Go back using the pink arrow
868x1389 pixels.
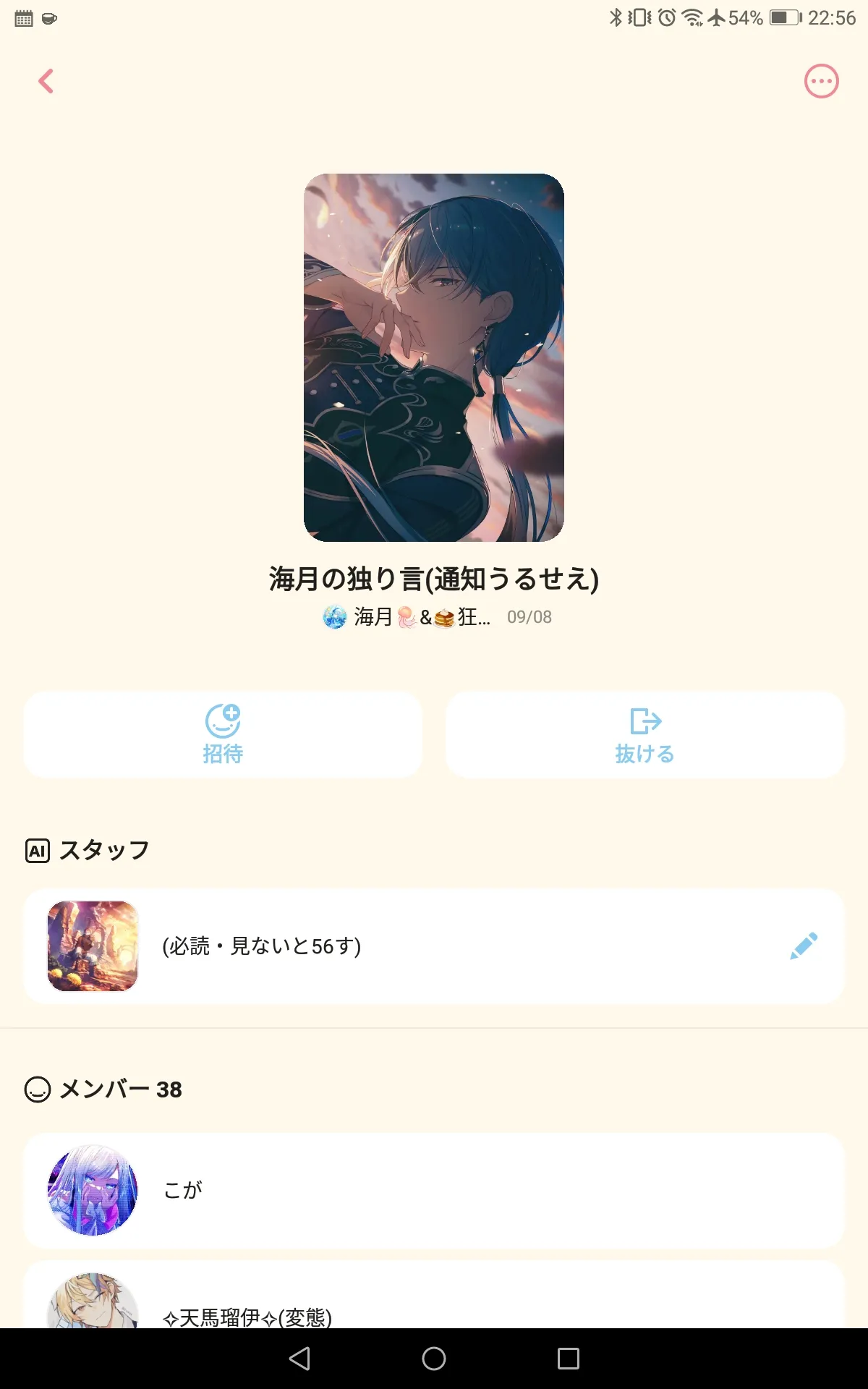coord(46,81)
